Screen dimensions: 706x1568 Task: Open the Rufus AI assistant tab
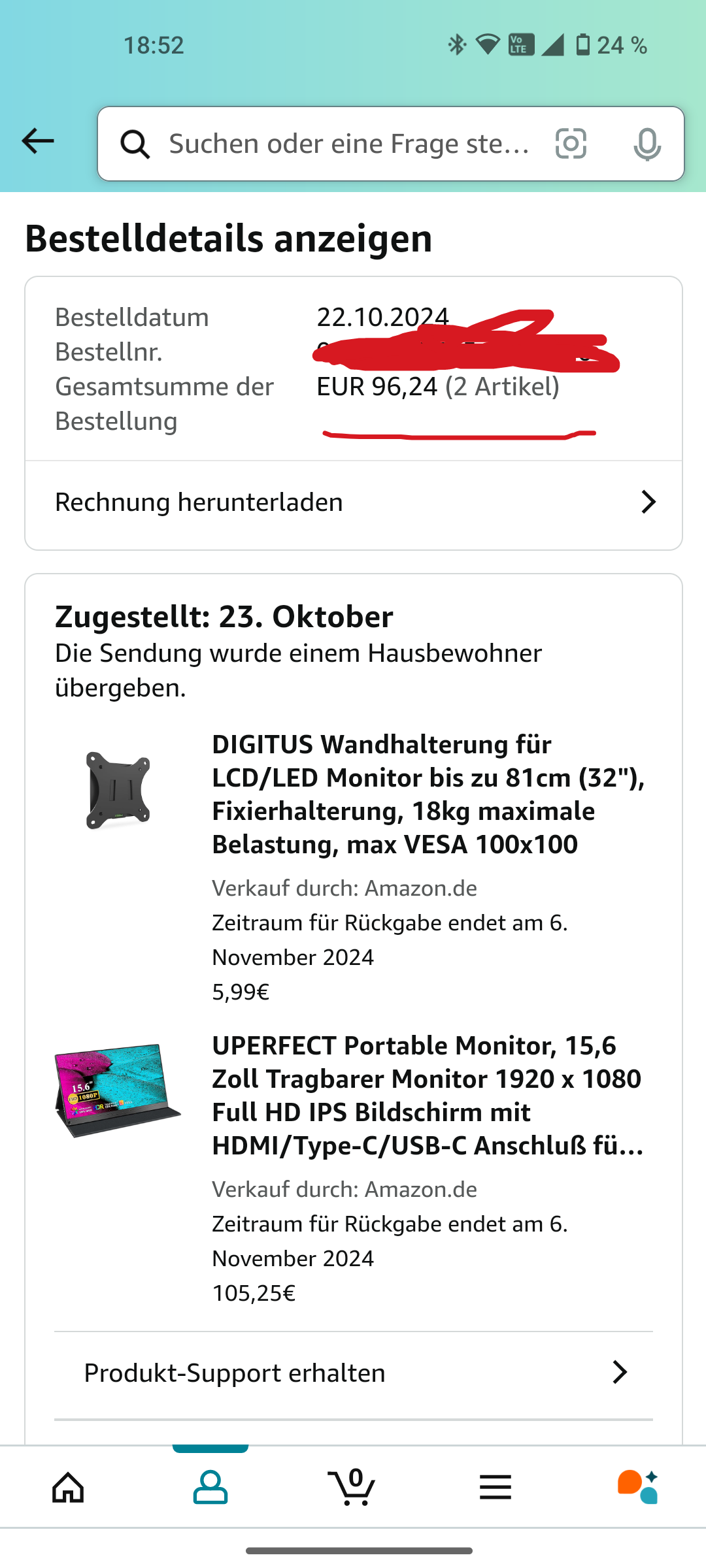637,1488
